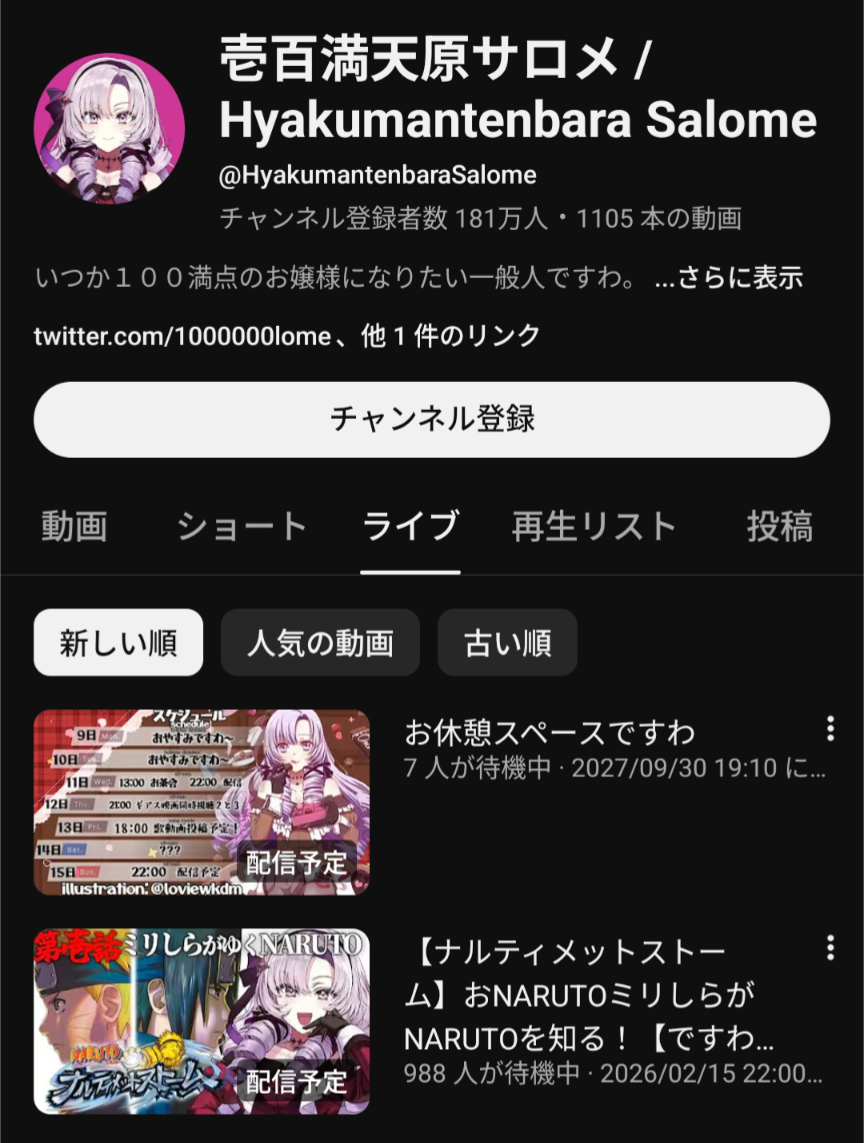Select the 新しい順 filter chip

click(x=118, y=643)
